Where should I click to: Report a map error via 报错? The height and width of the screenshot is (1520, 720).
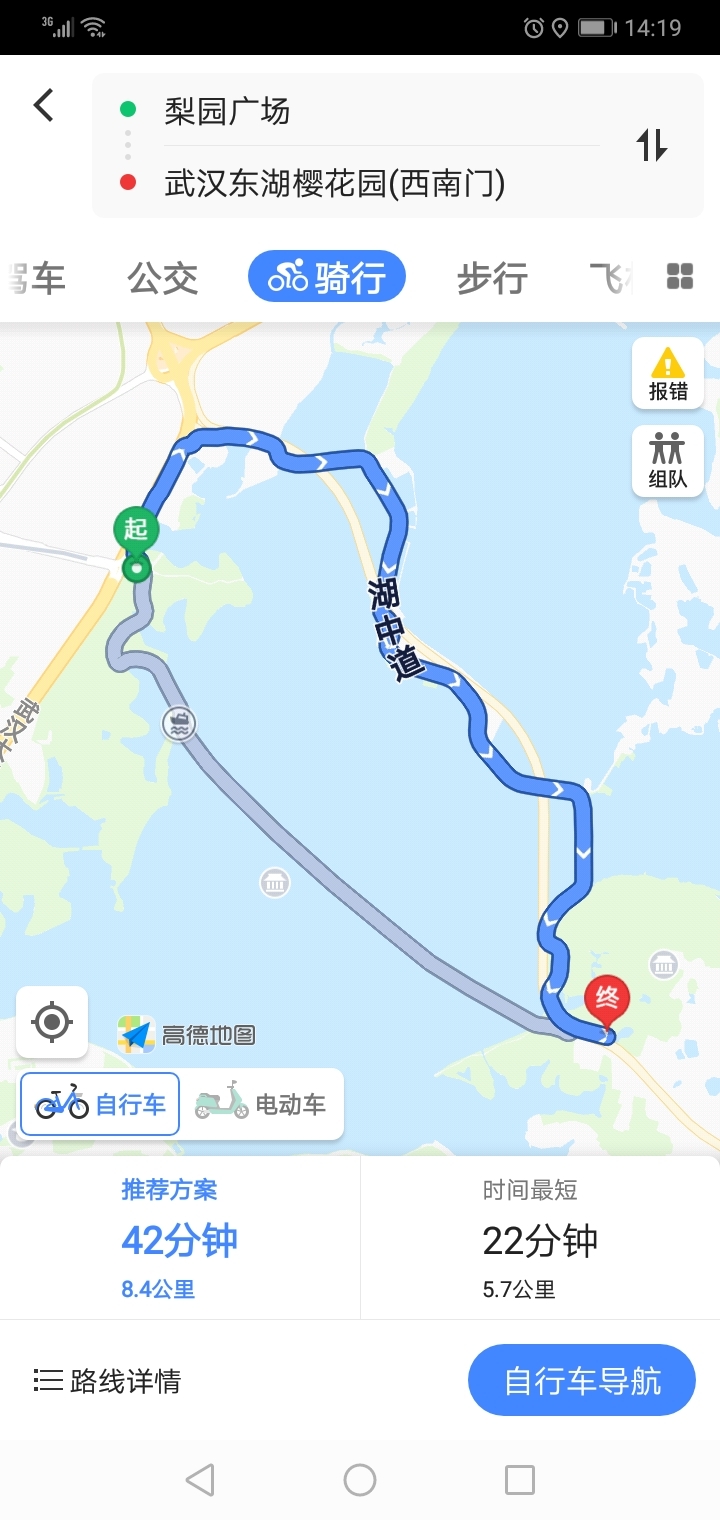click(667, 374)
